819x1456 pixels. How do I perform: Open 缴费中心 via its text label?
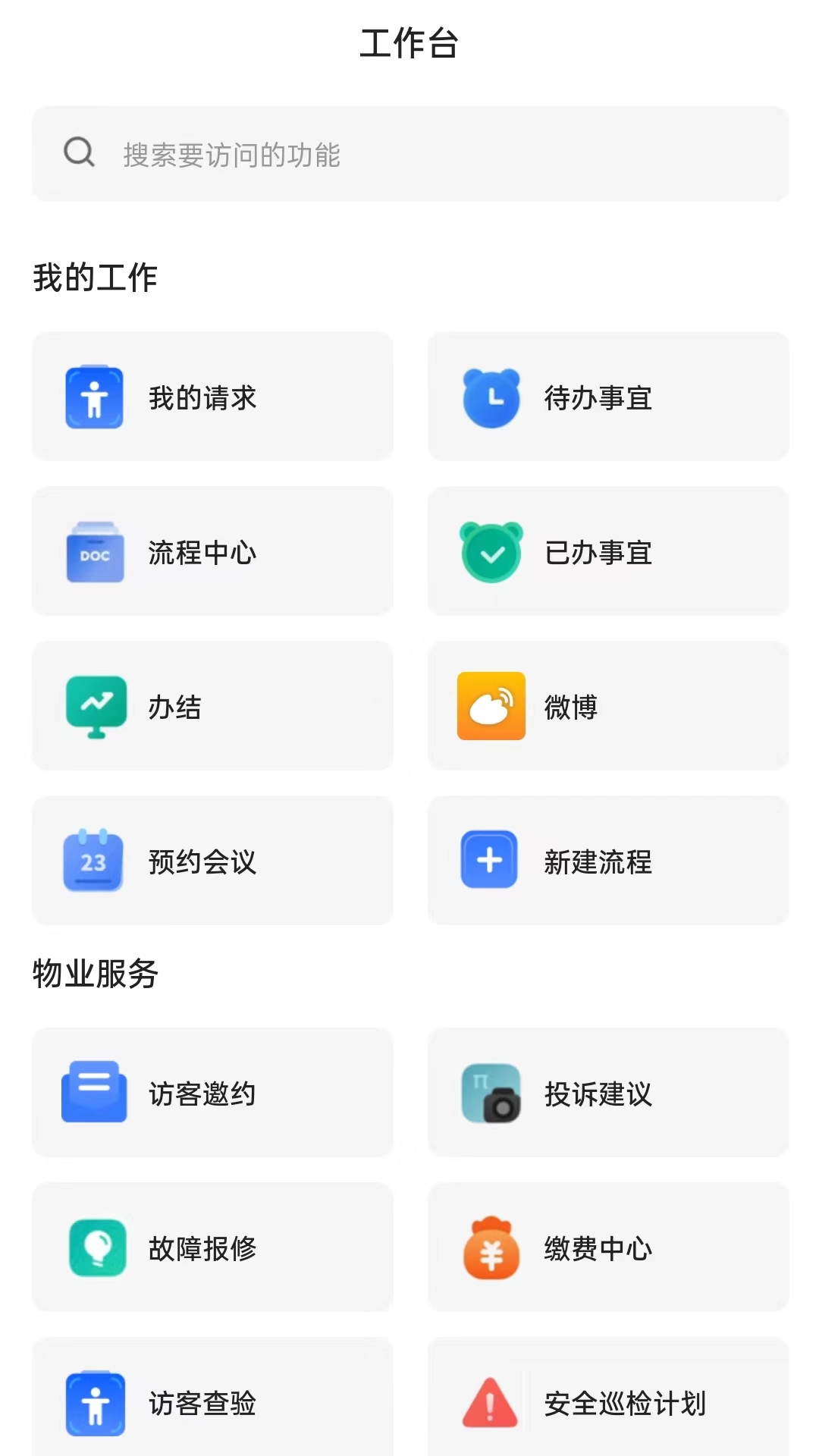[x=598, y=1249]
